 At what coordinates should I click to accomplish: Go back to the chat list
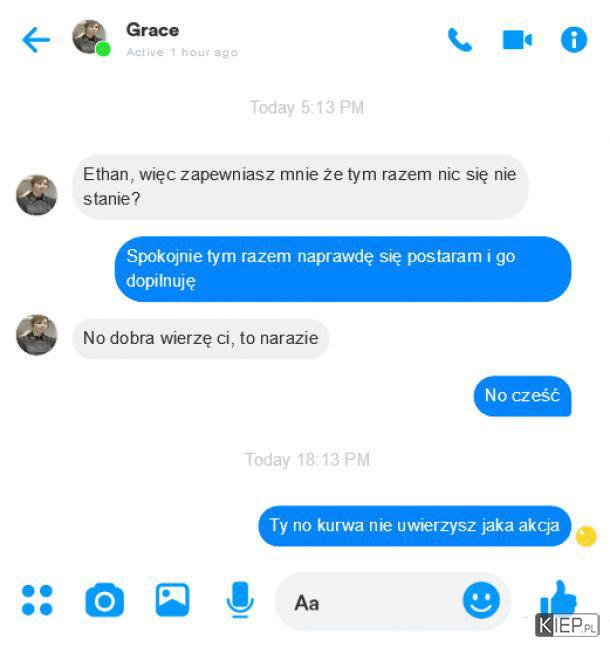point(36,40)
